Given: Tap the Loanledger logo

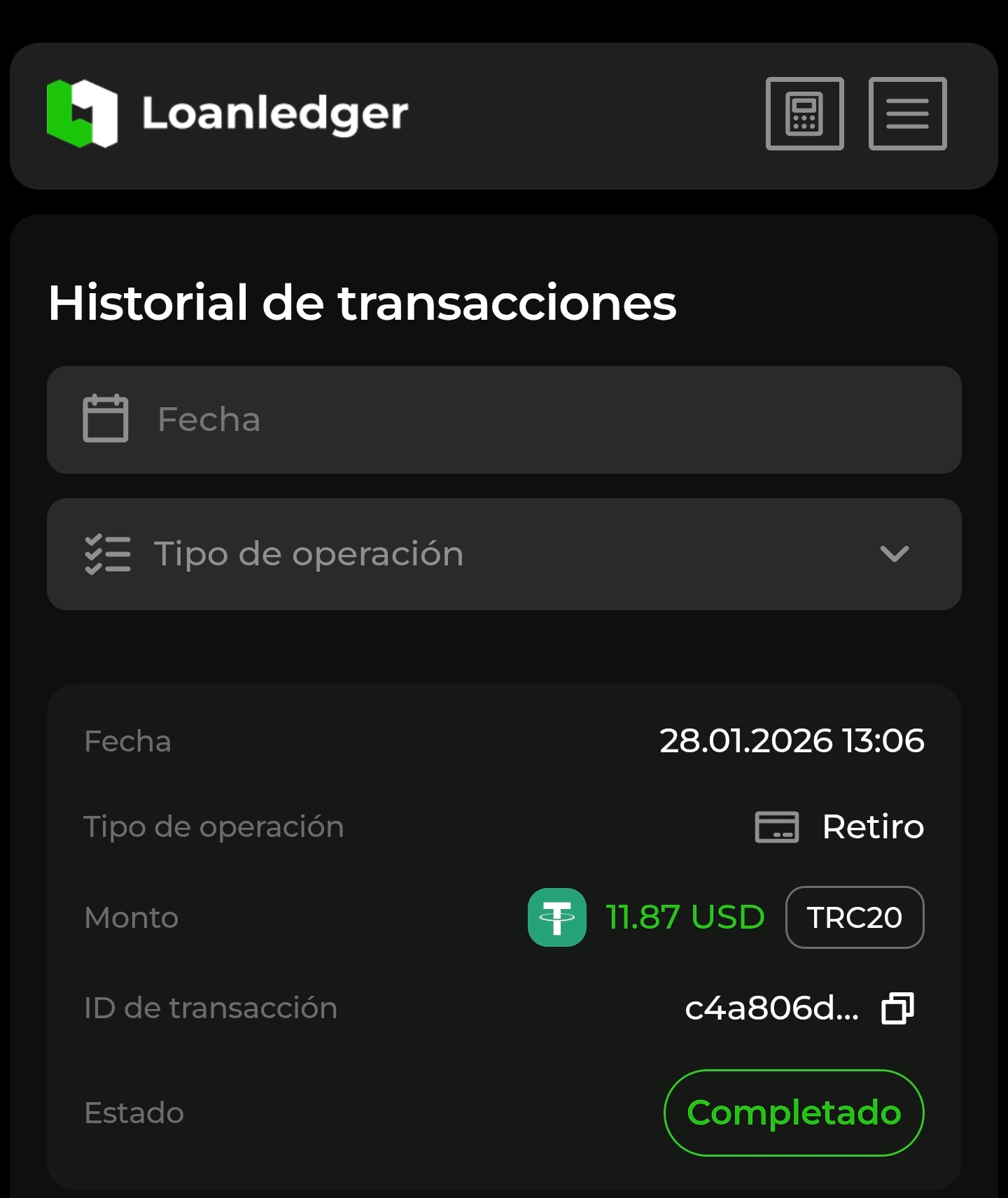Looking at the screenshot, I should (227, 113).
